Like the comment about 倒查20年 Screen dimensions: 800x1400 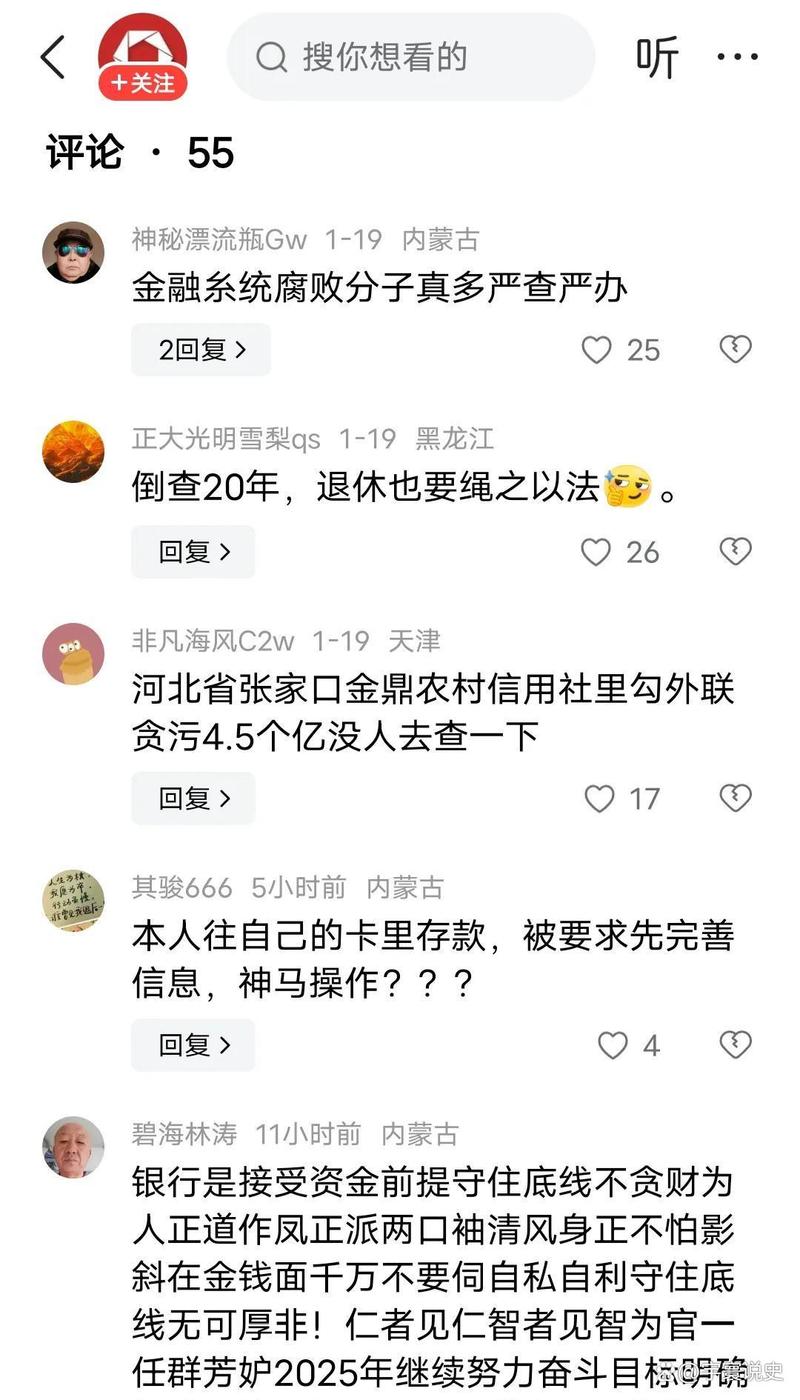coord(596,551)
